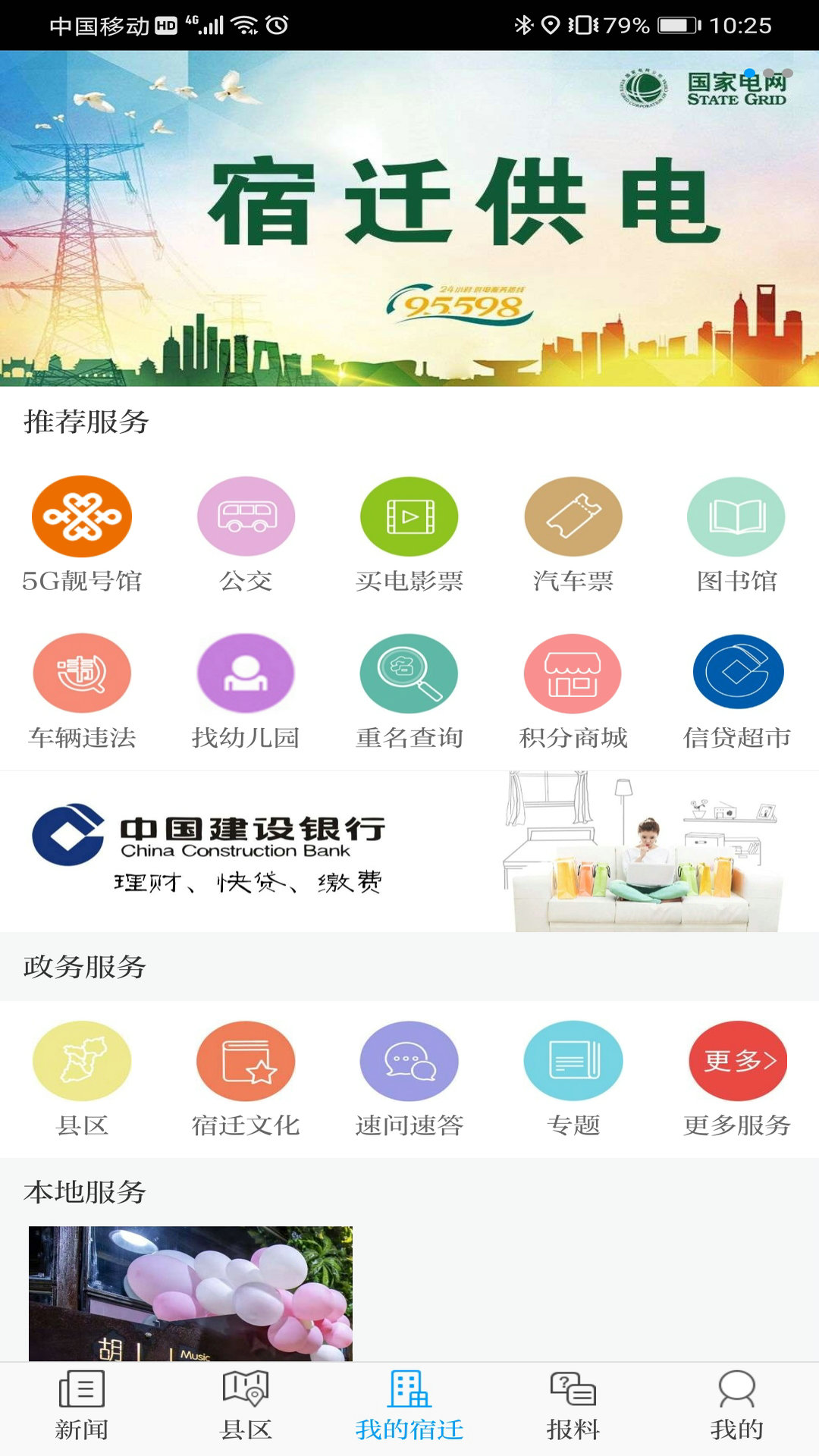Go to the 我的 profile tab
This screenshot has width=819, height=1456.
pyautogui.click(x=736, y=1407)
